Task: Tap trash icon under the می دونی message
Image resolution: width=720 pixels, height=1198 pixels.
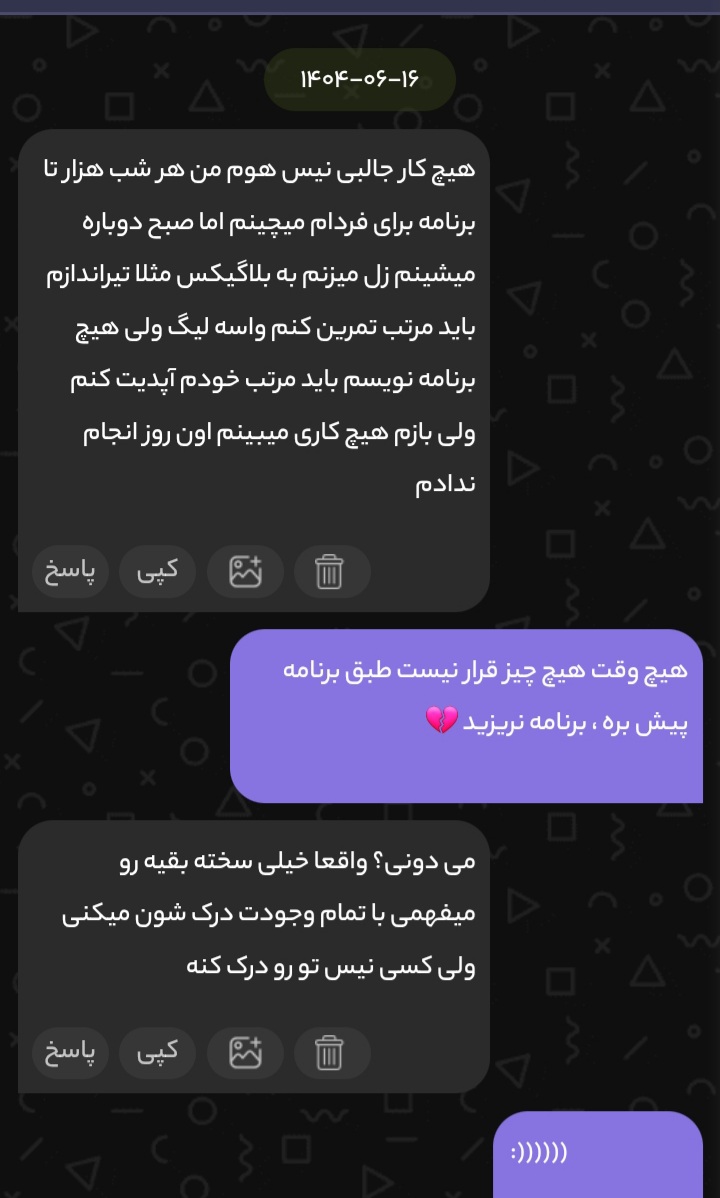Action: [331, 1052]
